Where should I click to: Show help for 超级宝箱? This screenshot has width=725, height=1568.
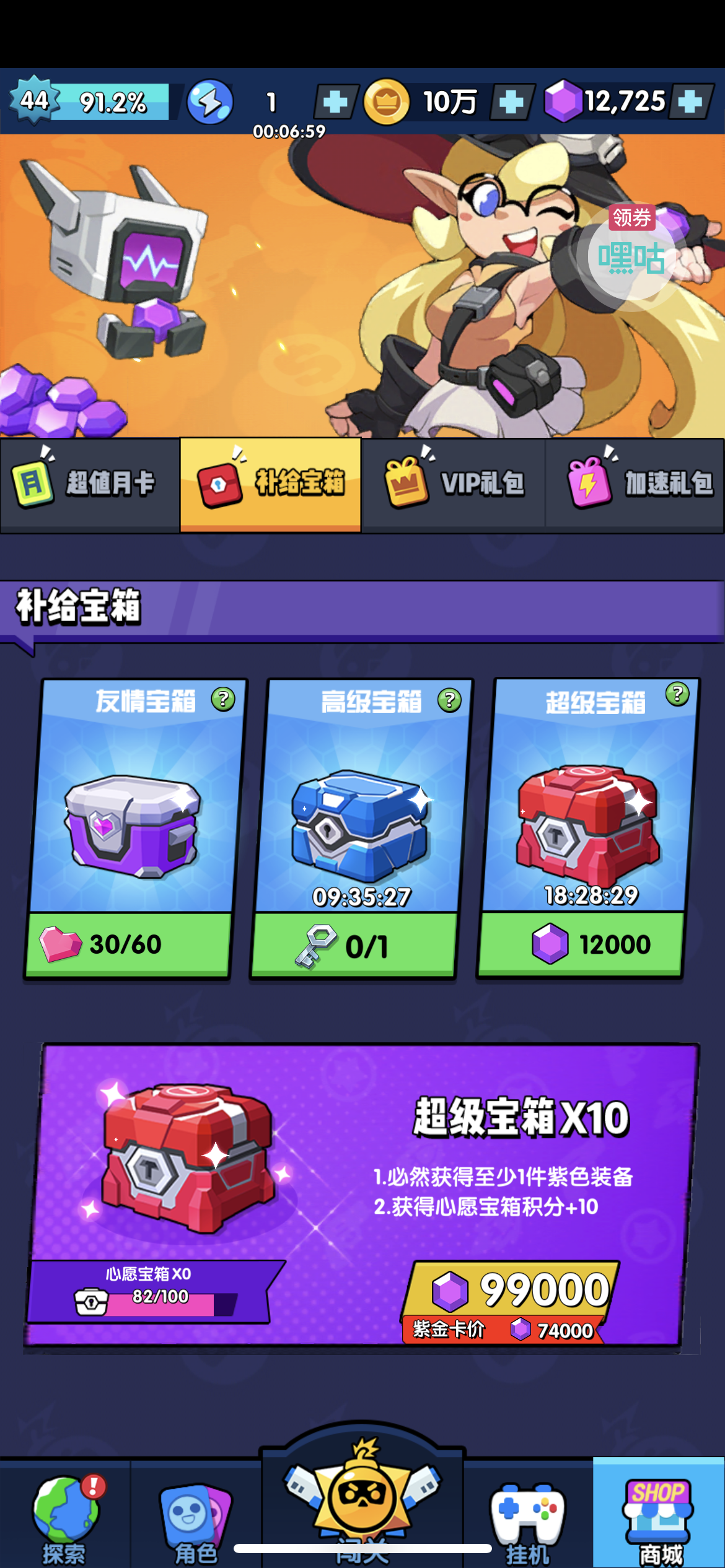tap(677, 694)
